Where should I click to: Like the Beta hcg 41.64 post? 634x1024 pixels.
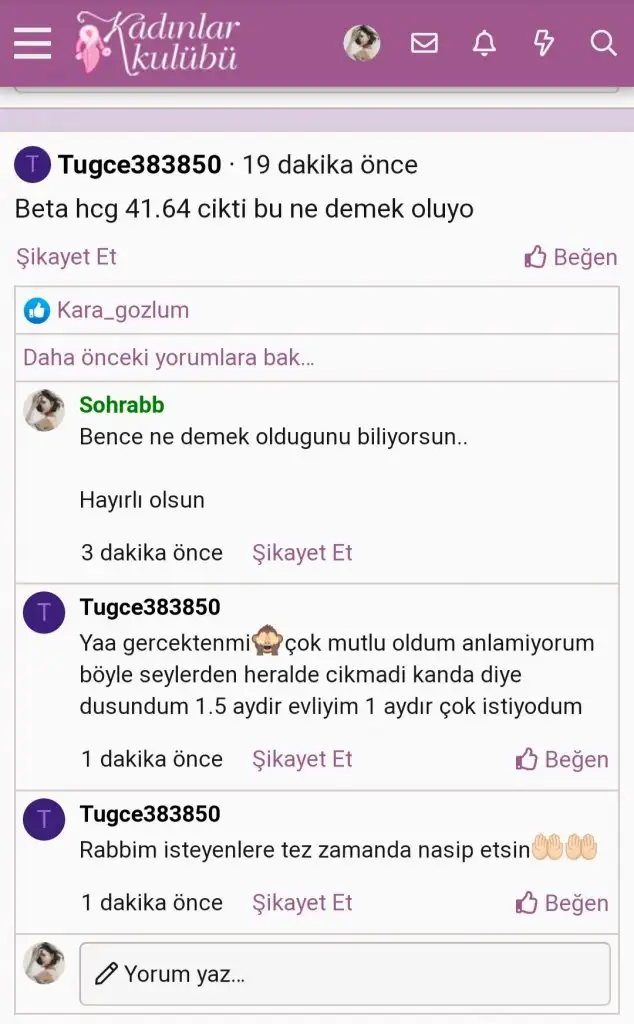tap(571, 257)
